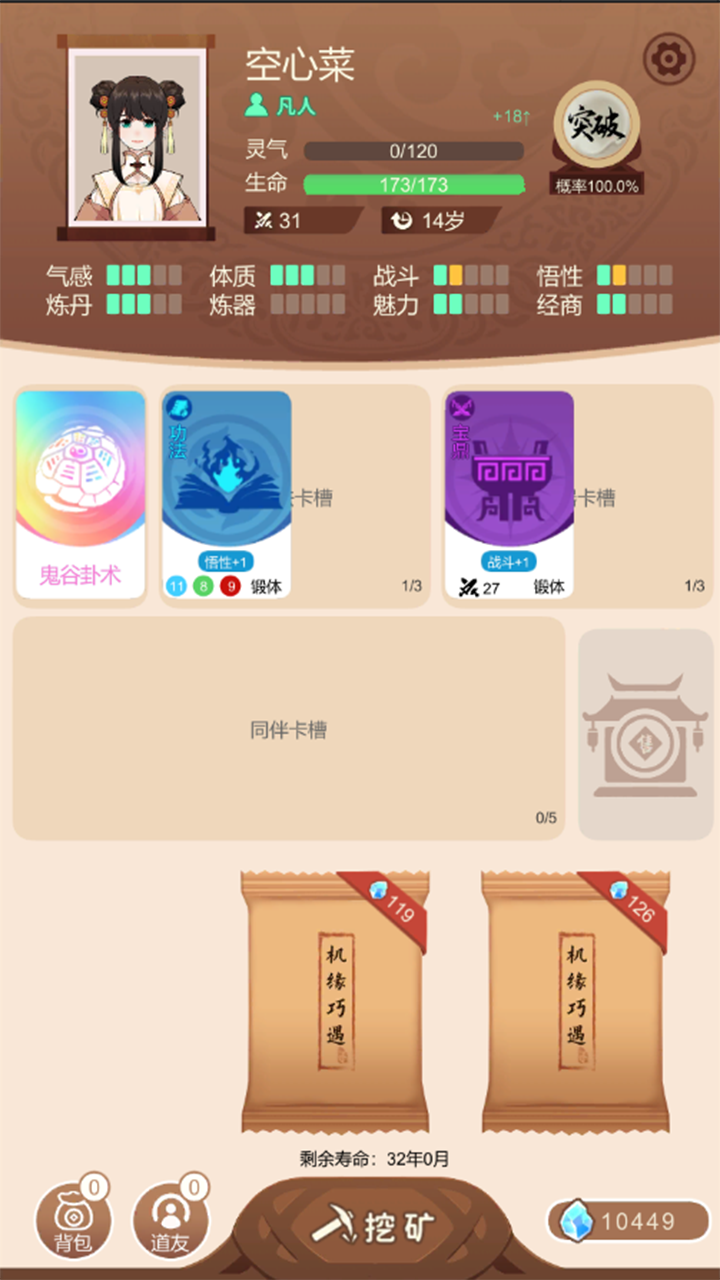The image size is (720, 1280).
Task: Tap the 突破 breakthrough button
Action: (x=596, y=125)
